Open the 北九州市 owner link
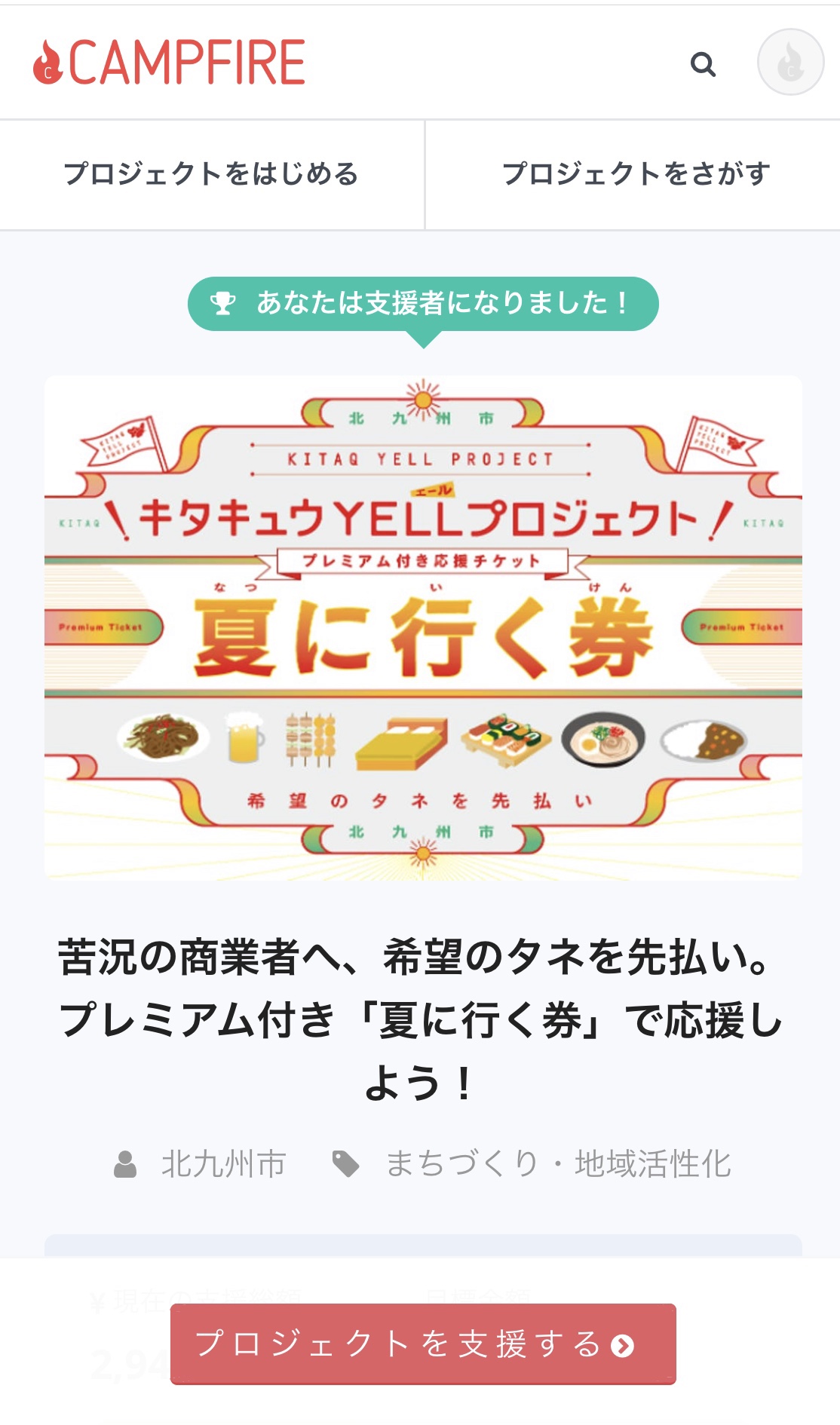Image resolution: width=840 pixels, height=1425 pixels. (x=223, y=1164)
